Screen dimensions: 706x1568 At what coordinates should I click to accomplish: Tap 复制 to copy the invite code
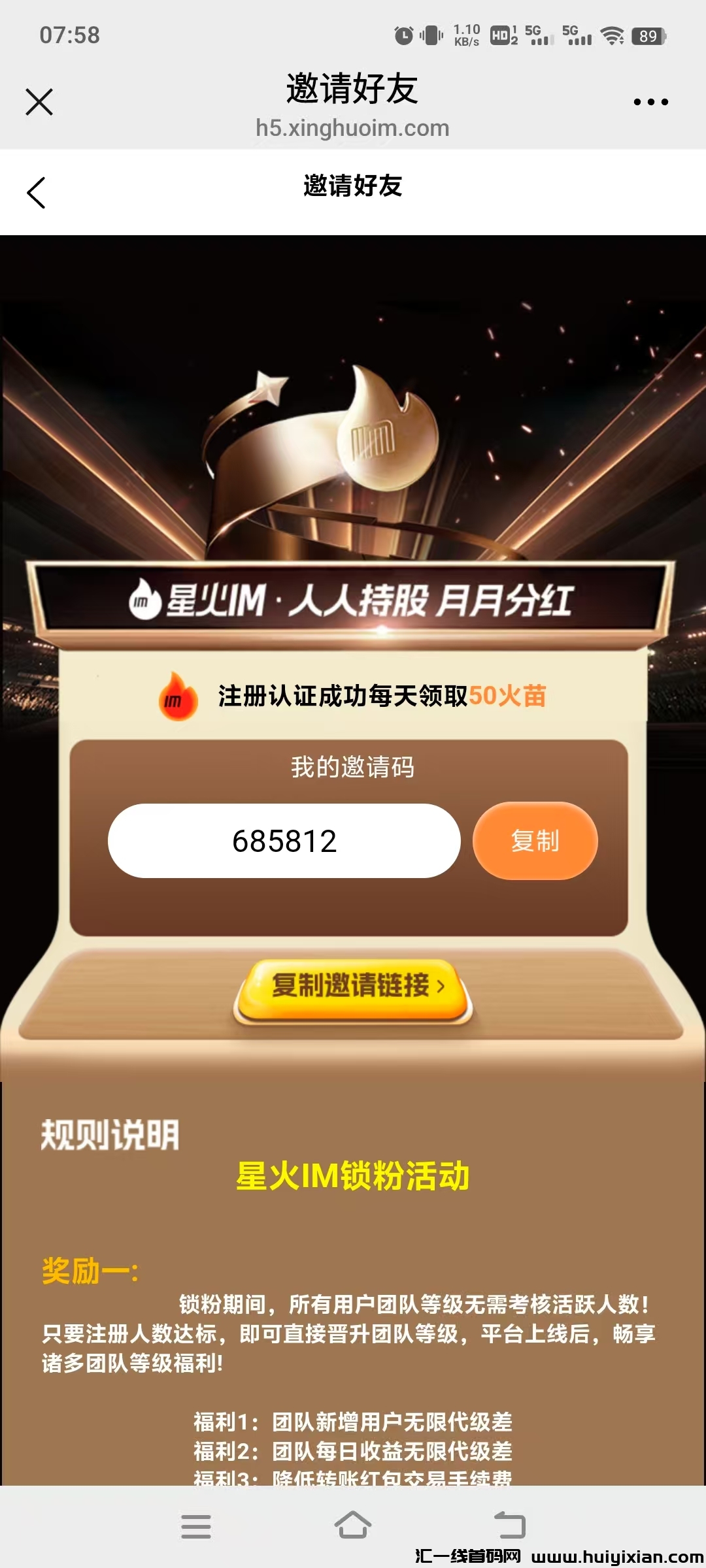click(535, 841)
